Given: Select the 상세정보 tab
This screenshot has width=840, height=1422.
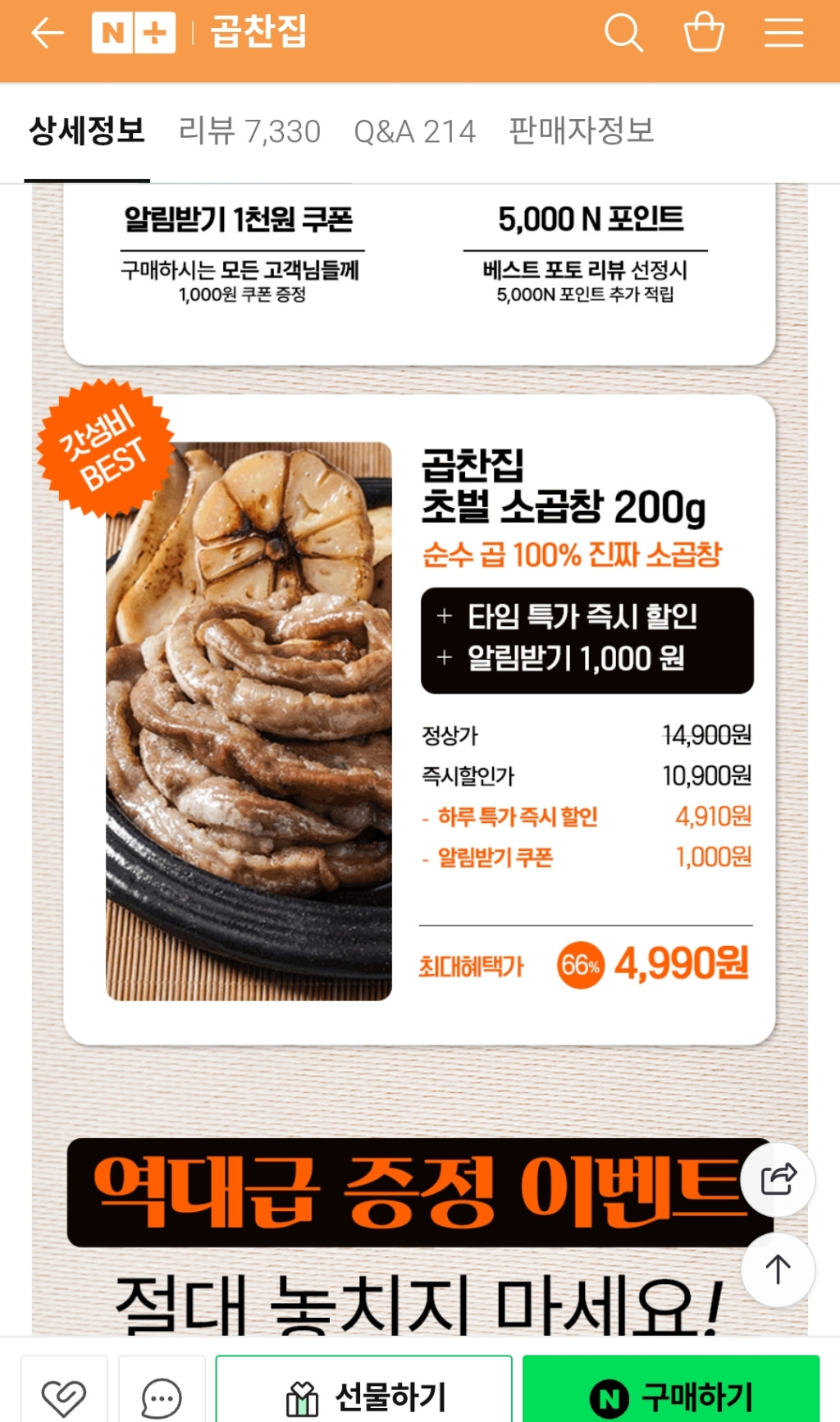Looking at the screenshot, I should click(87, 131).
